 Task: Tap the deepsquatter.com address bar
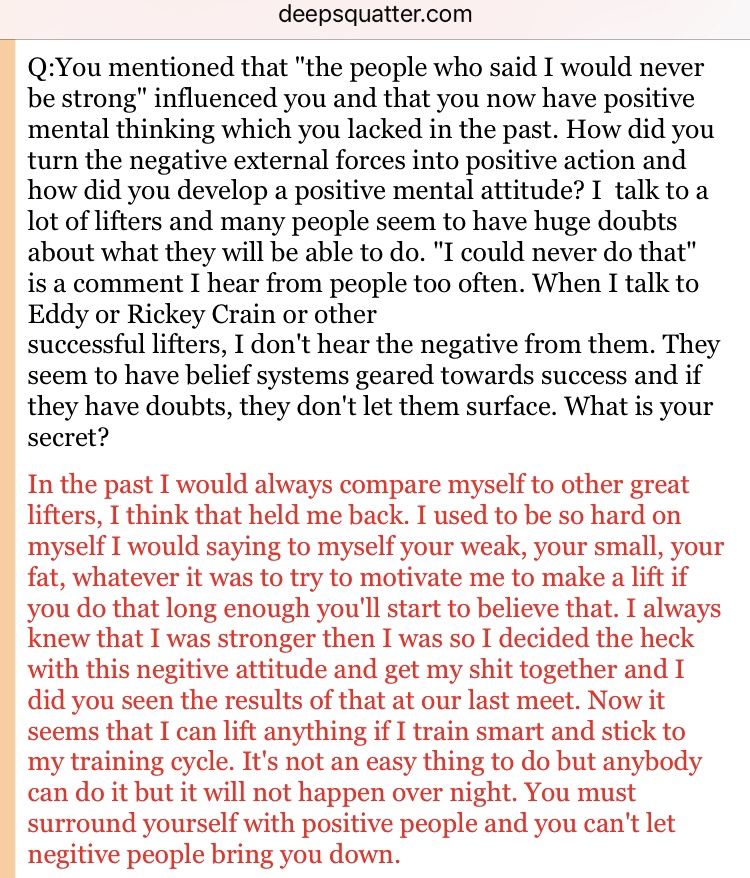click(375, 14)
